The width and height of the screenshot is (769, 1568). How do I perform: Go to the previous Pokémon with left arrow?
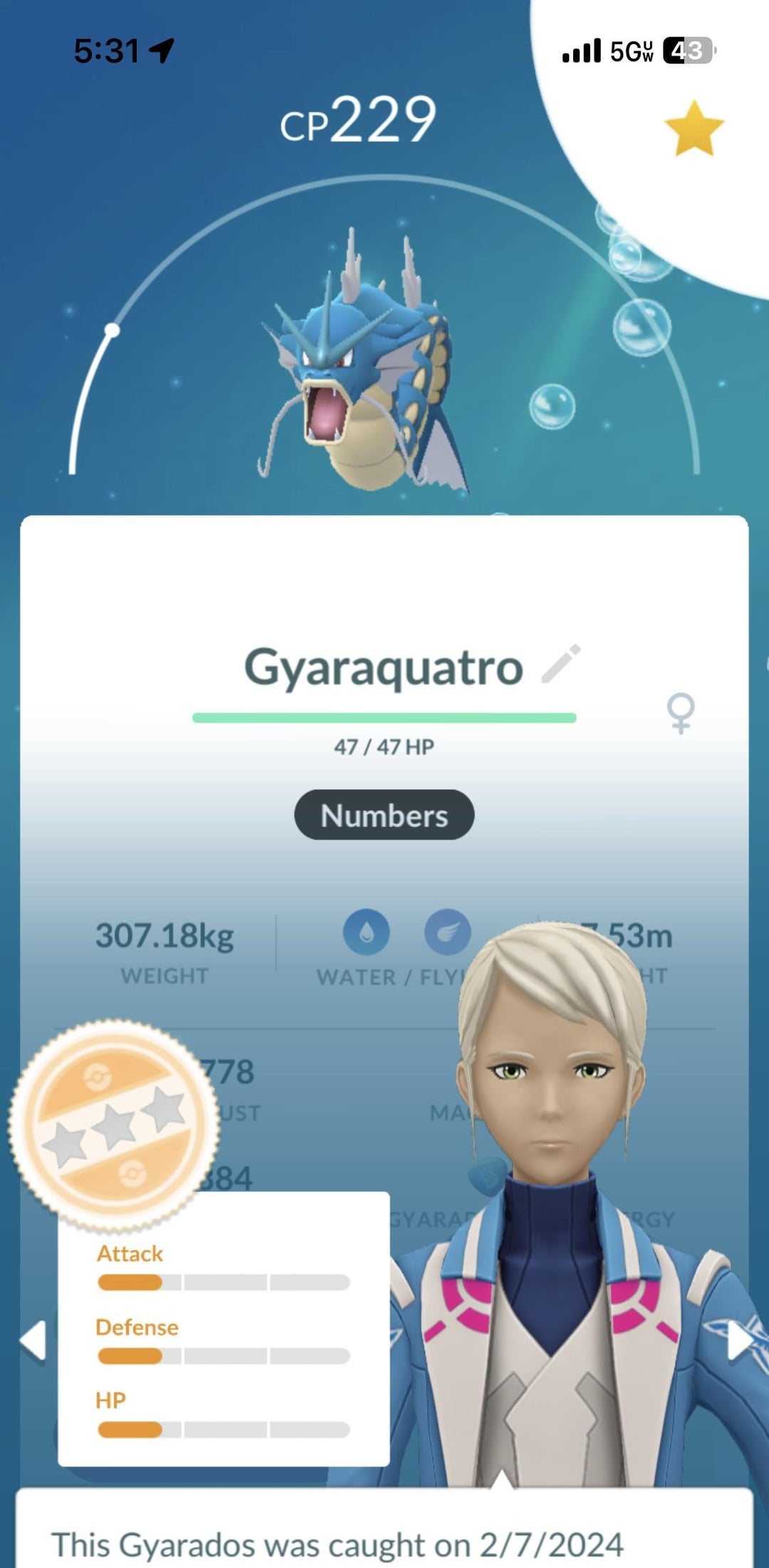coord(33,1340)
